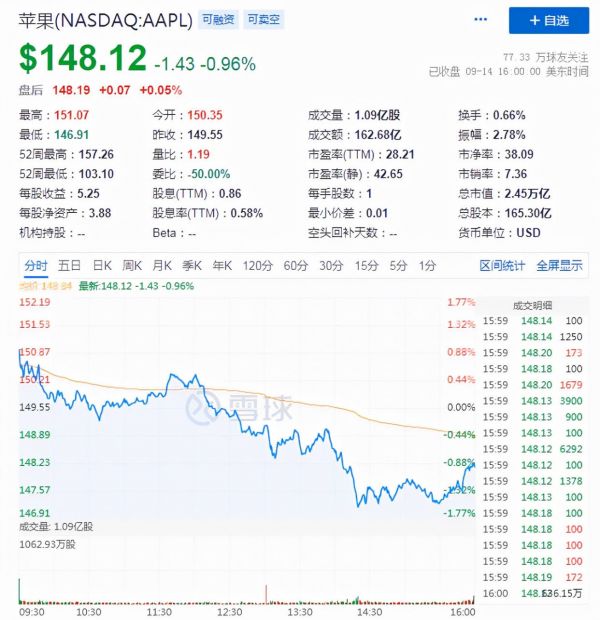Viewport: 600px width, 620px height.
Task: Open the 1分 chart tab
Action: 428,265
